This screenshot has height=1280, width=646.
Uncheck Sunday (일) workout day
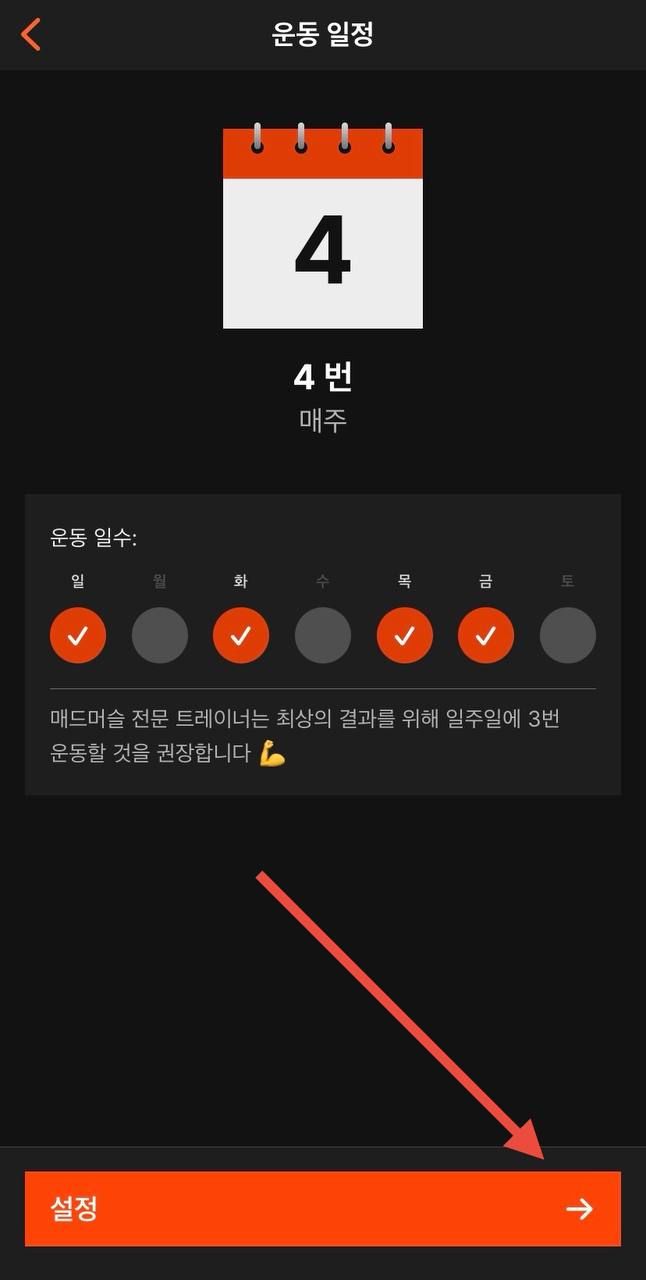coord(78,635)
